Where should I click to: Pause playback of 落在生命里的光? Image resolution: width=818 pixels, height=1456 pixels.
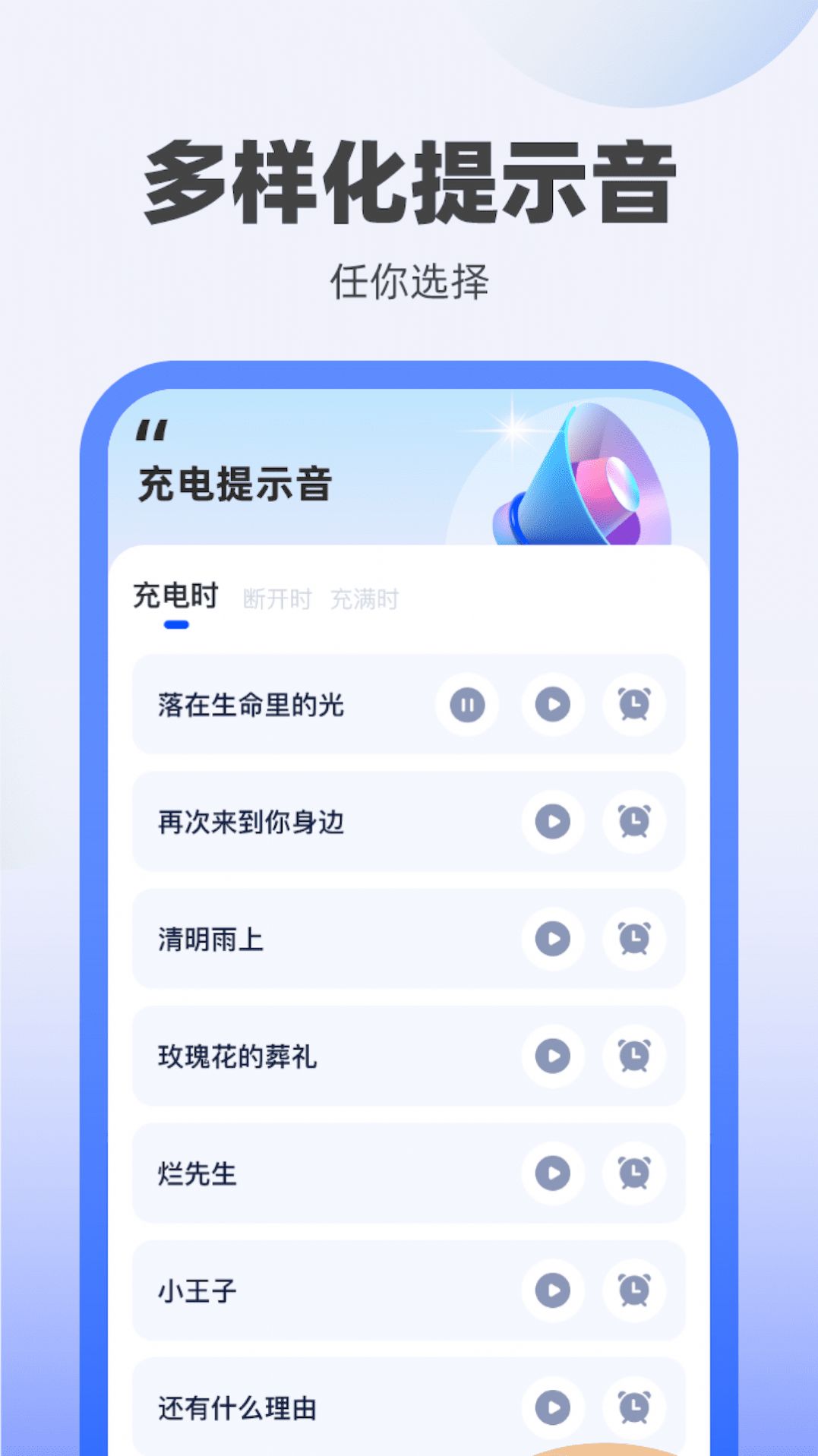[469, 705]
